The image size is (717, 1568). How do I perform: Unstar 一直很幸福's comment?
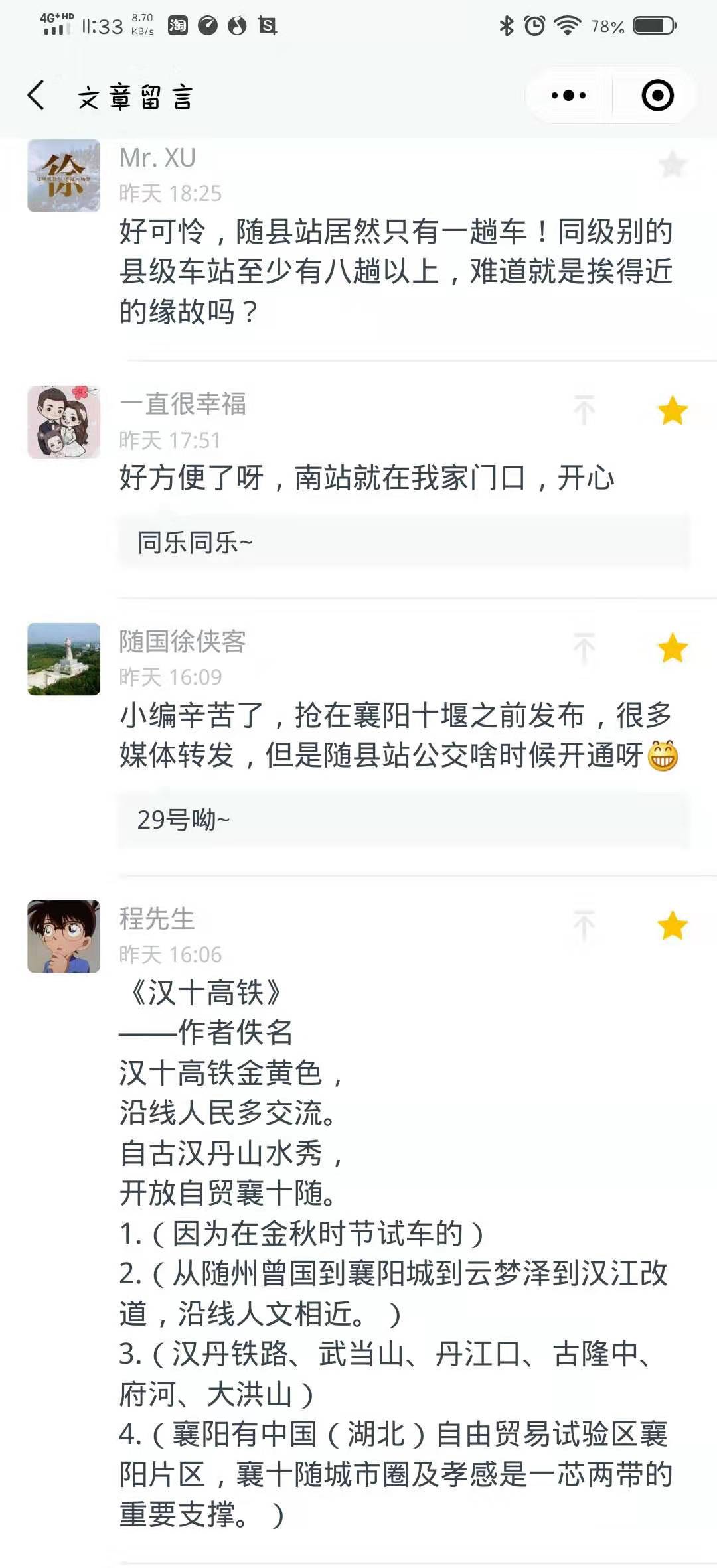coord(673,411)
